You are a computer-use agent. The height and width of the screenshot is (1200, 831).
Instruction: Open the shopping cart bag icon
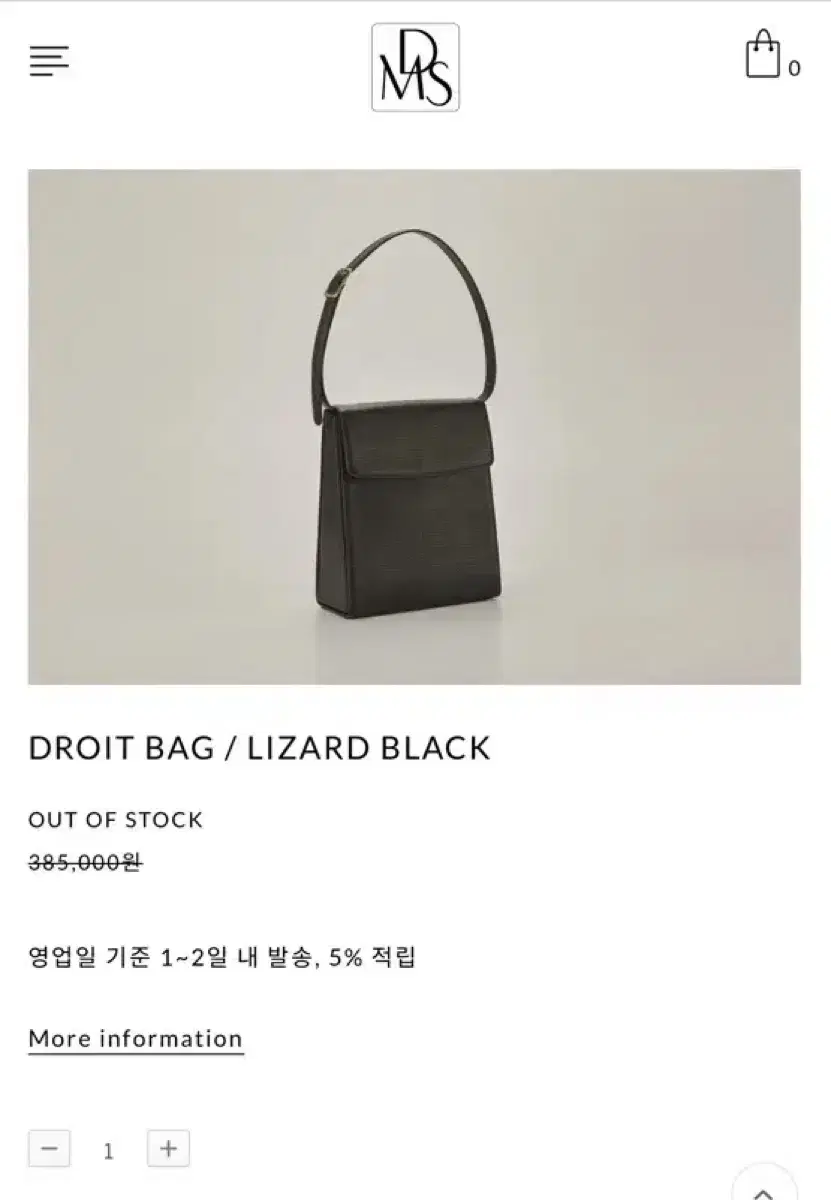pos(762,55)
